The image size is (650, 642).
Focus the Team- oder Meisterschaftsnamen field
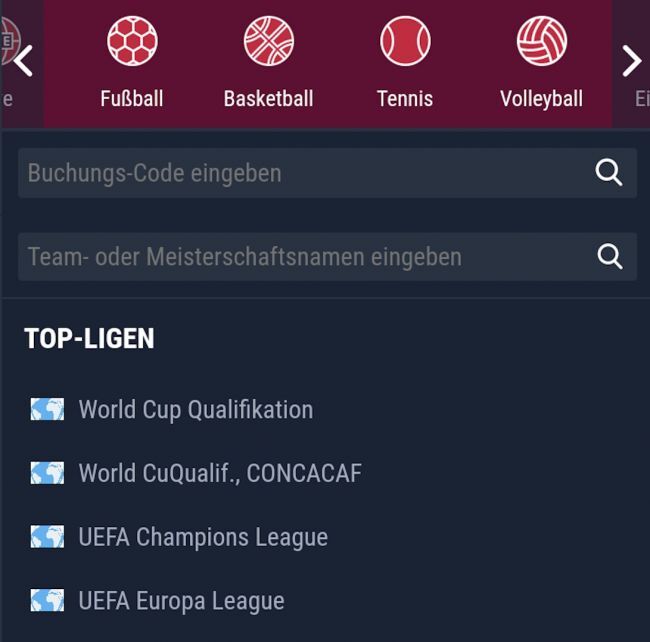coord(300,257)
